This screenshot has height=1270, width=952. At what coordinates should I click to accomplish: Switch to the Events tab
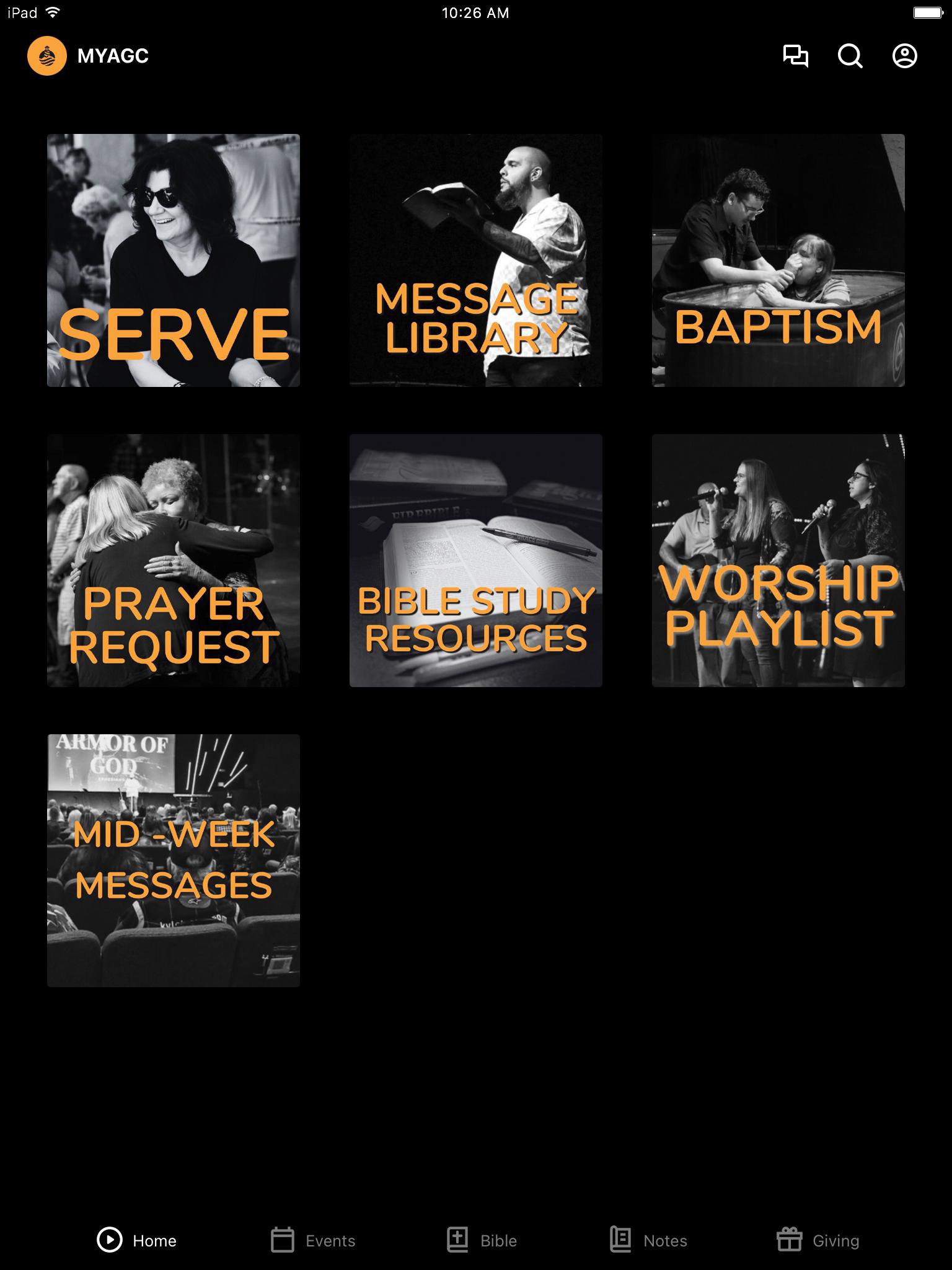313,1240
